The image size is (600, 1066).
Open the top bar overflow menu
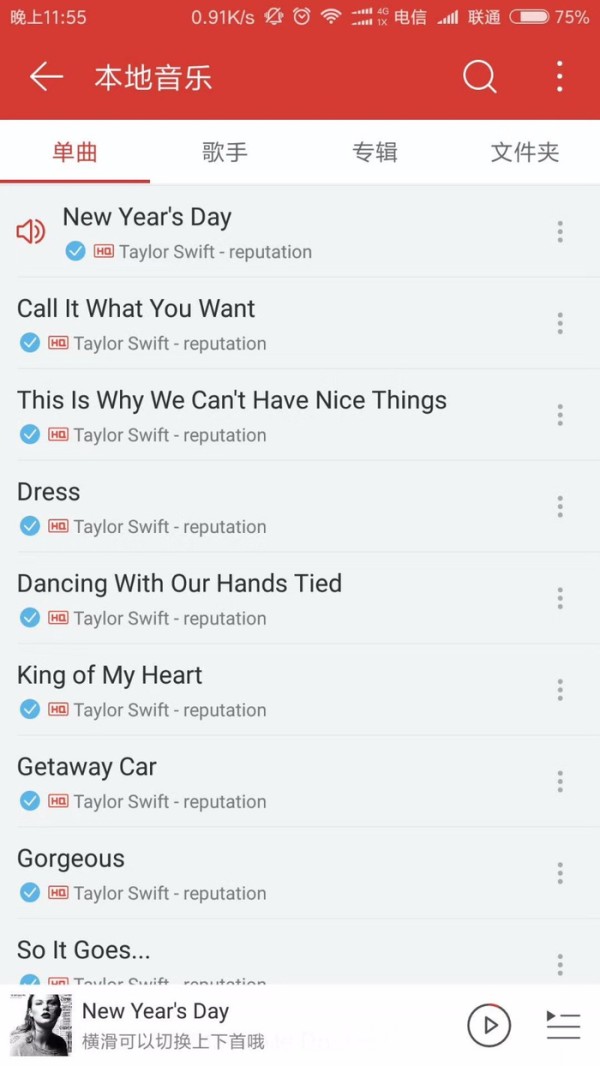(x=559, y=77)
